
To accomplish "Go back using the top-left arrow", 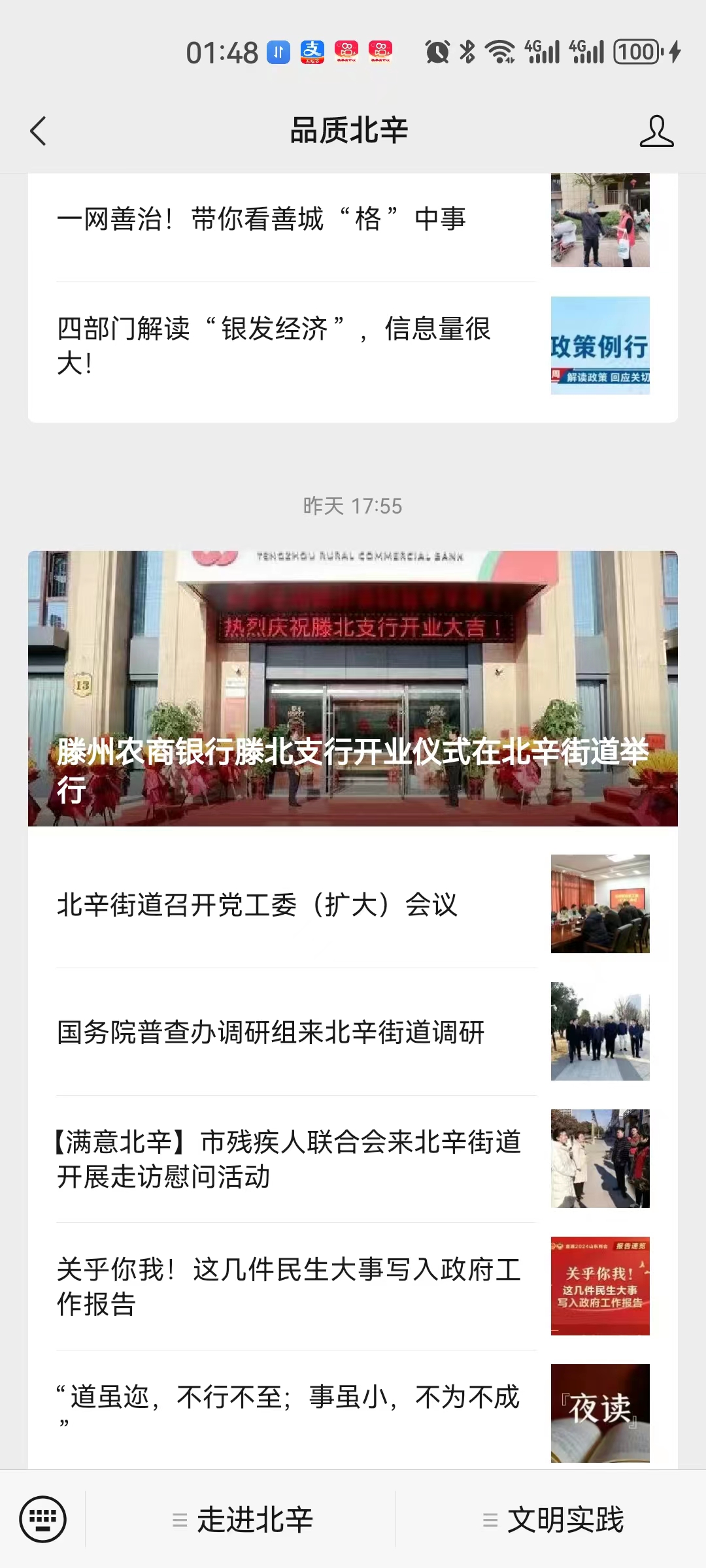I will (x=39, y=131).
